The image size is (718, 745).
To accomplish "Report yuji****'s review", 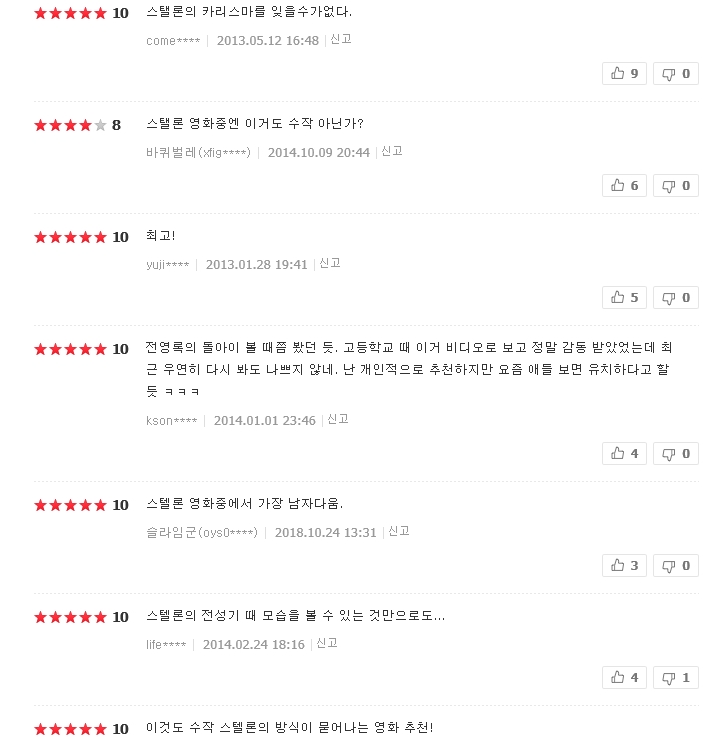I will (330, 263).
